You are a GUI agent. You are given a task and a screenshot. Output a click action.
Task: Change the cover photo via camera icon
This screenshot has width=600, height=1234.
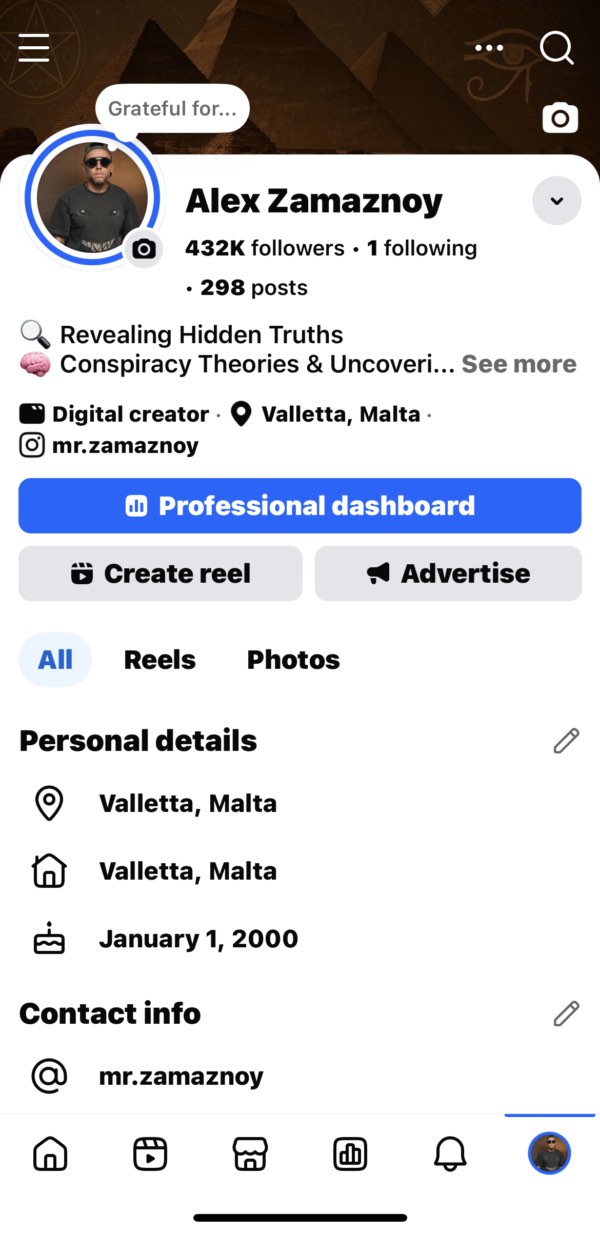(x=560, y=119)
